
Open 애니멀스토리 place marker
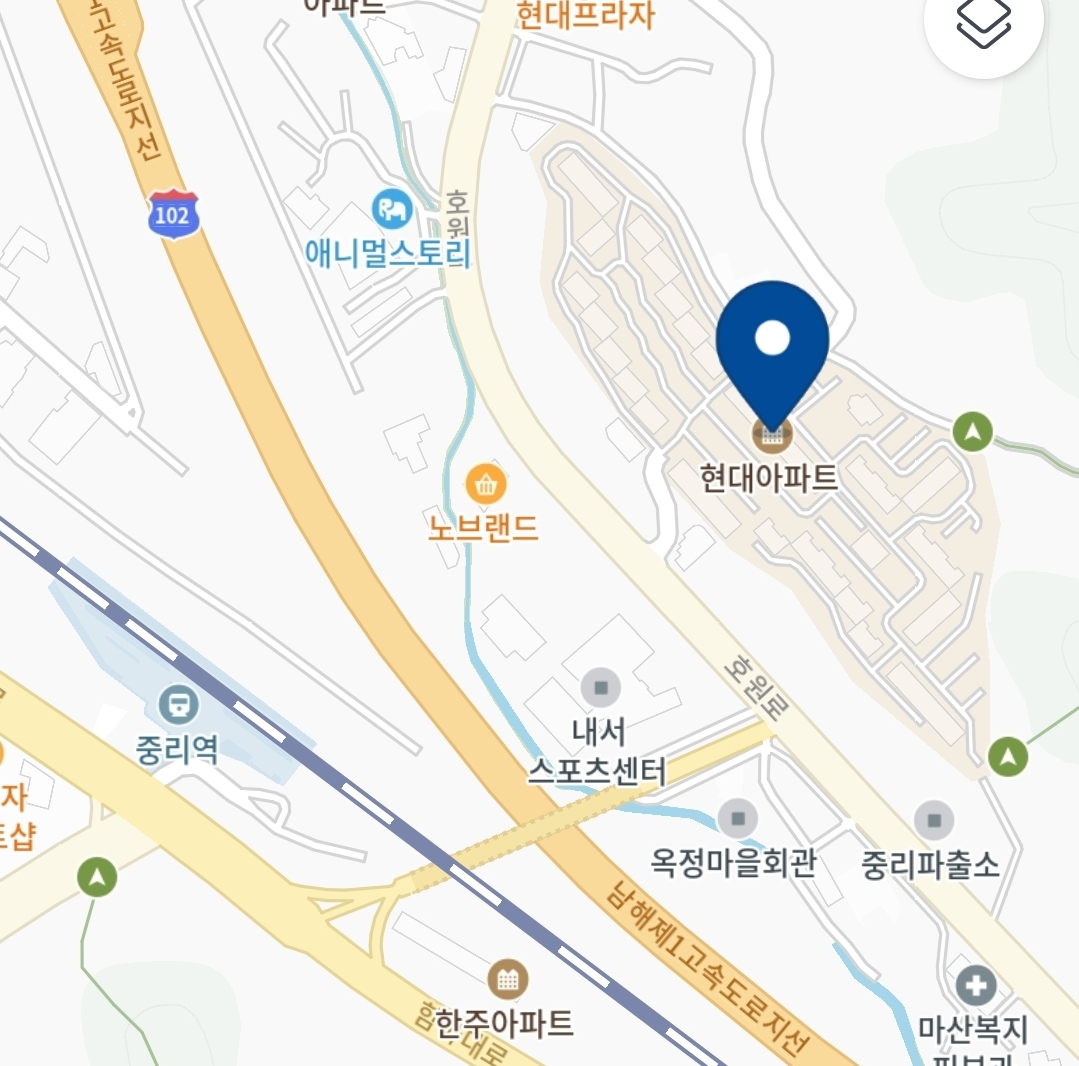[x=391, y=210]
